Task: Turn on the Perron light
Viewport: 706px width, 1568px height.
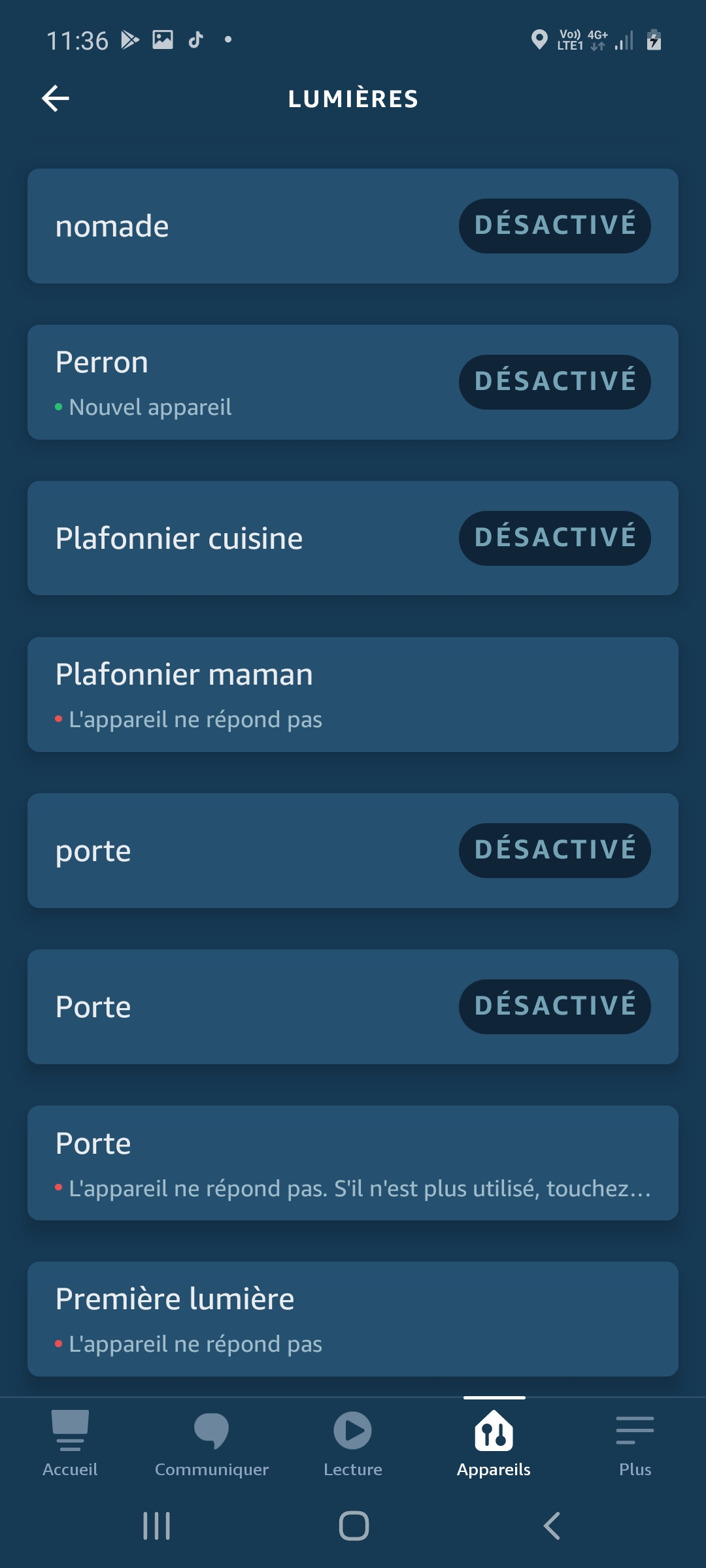Action: click(554, 382)
